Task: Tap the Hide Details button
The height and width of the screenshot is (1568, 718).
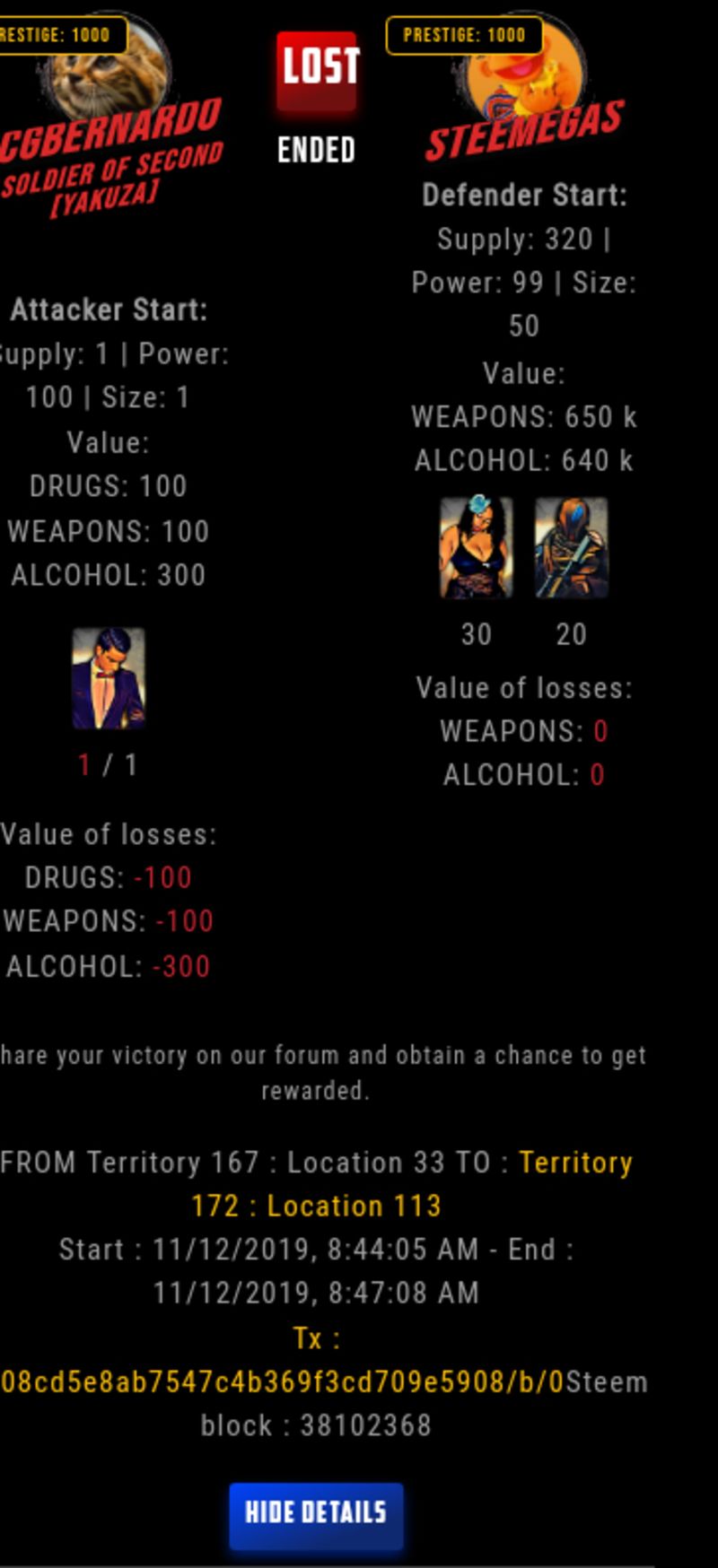Action: (316, 1515)
